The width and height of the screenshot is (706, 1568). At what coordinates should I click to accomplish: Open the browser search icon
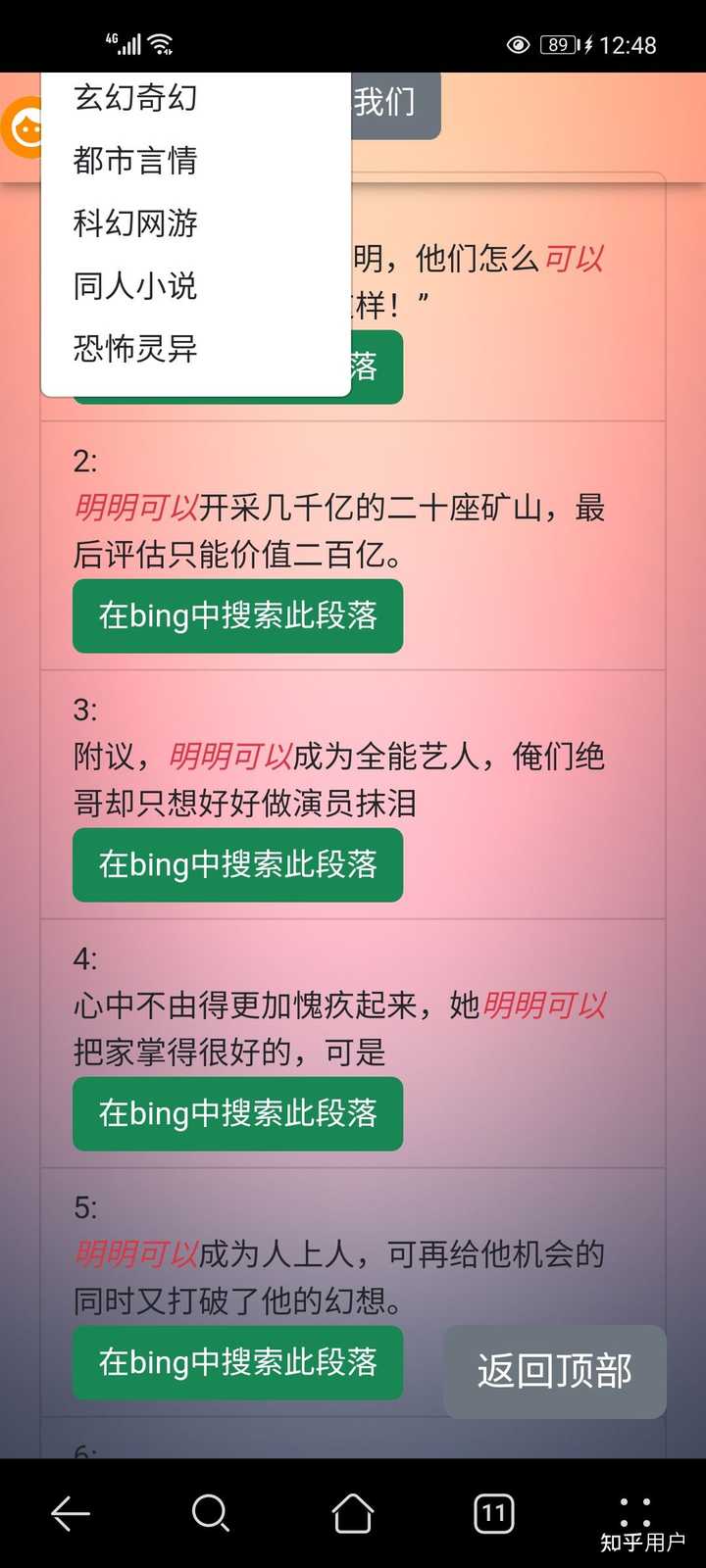click(211, 1513)
